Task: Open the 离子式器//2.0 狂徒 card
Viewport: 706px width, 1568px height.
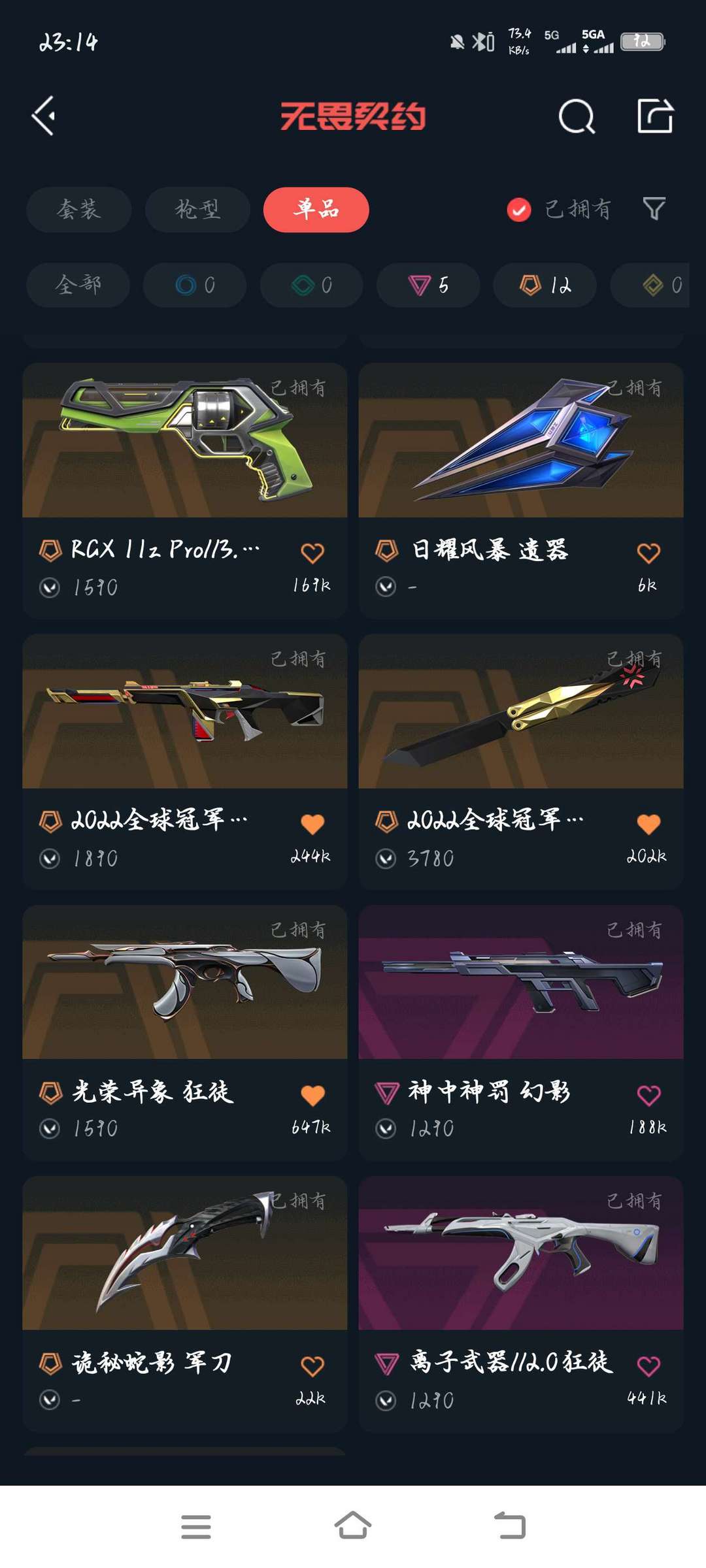Action: [x=521, y=1303]
